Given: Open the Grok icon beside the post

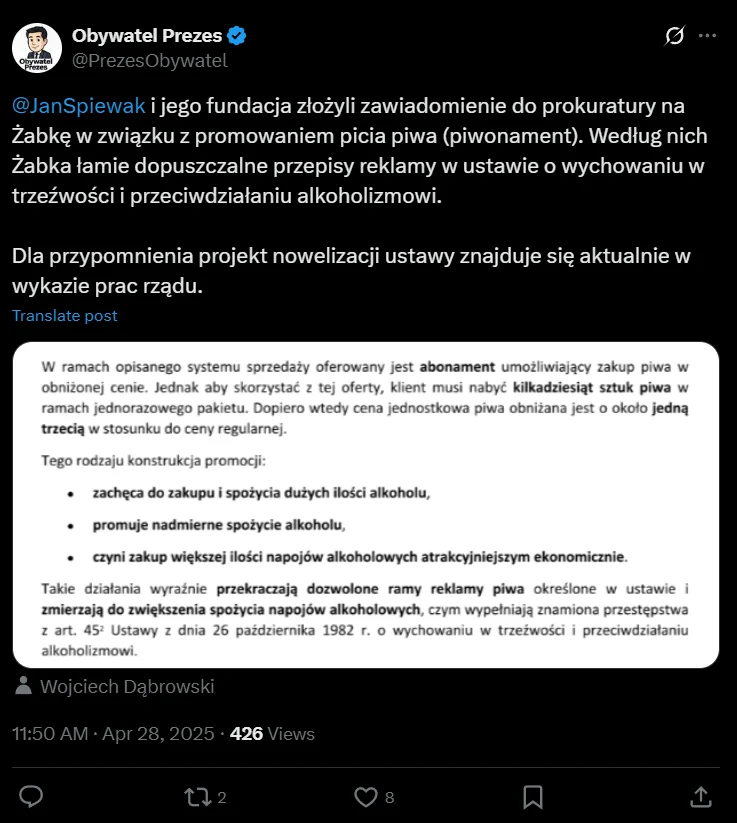Looking at the screenshot, I should click(675, 36).
